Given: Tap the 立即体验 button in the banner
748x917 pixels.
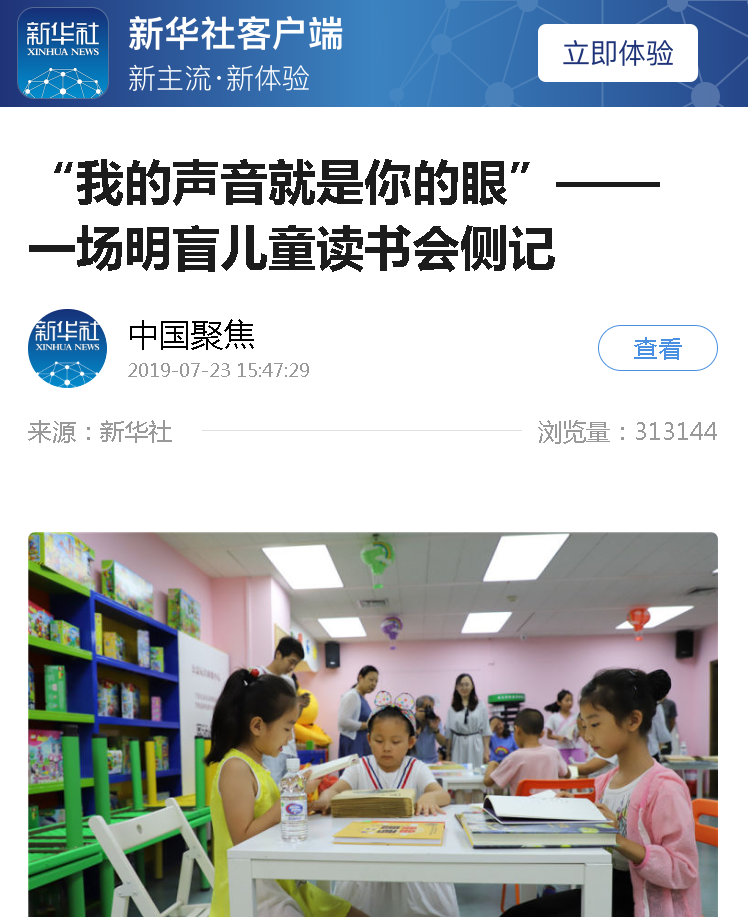Looking at the screenshot, I should pyautogui.click(x=617, y=53).
